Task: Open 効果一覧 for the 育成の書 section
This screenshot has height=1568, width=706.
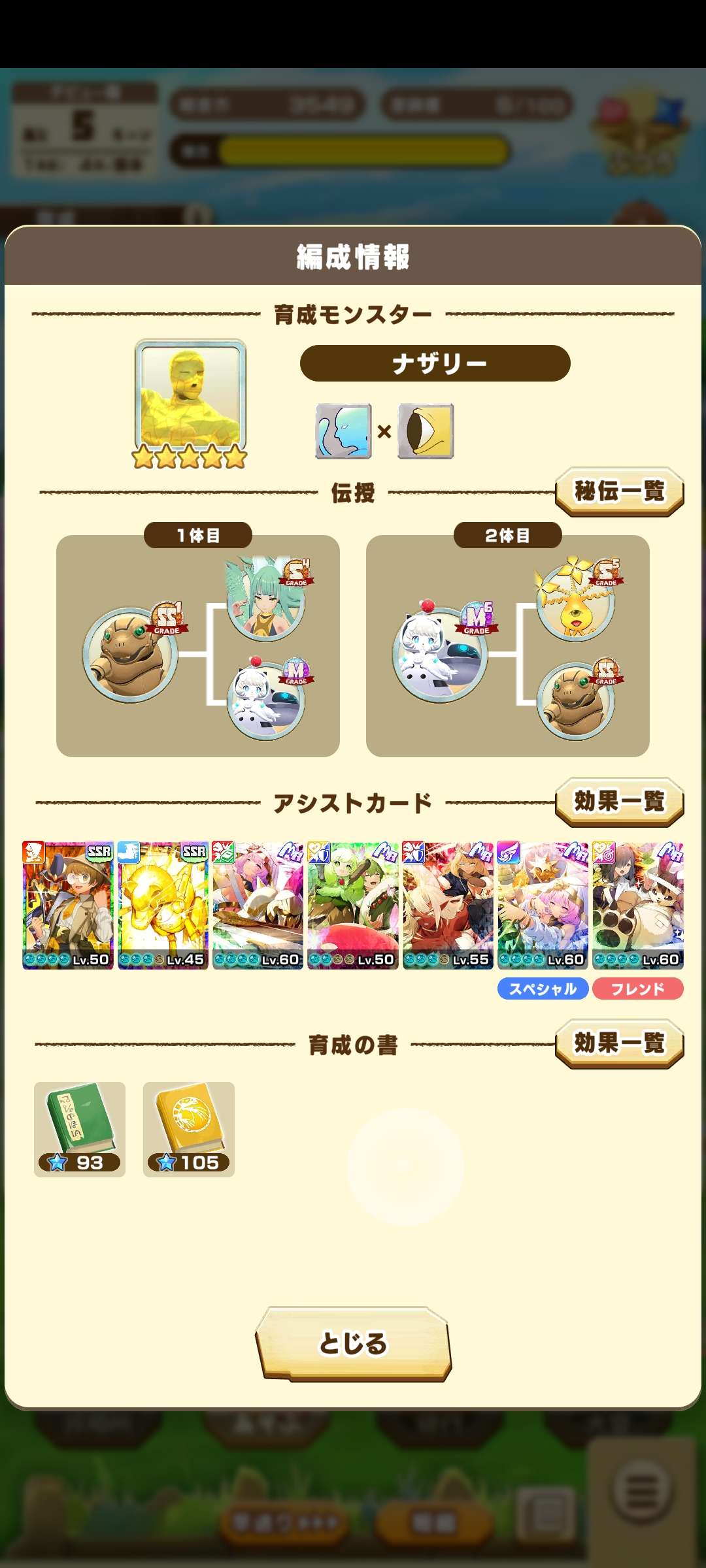Action: pos(619,1043)
